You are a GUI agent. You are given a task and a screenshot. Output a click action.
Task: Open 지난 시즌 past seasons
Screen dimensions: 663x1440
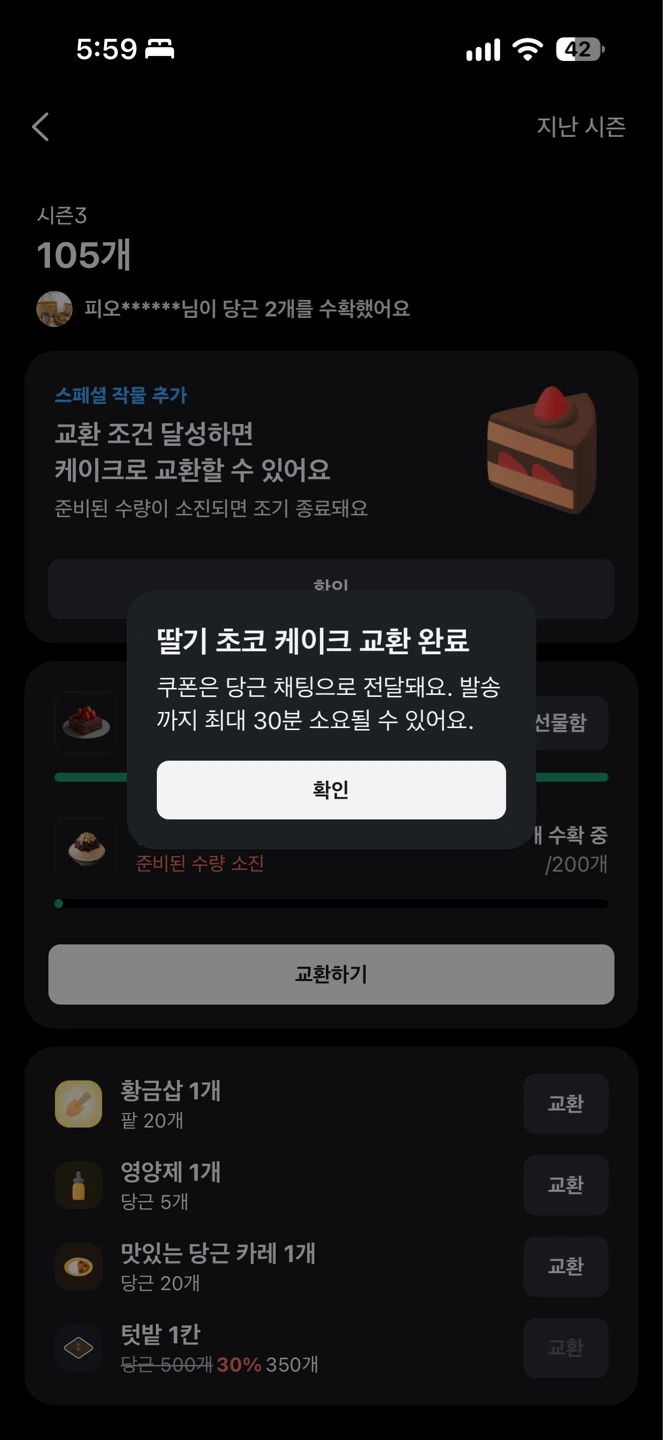pyautogui.click(x=581, y=127)
